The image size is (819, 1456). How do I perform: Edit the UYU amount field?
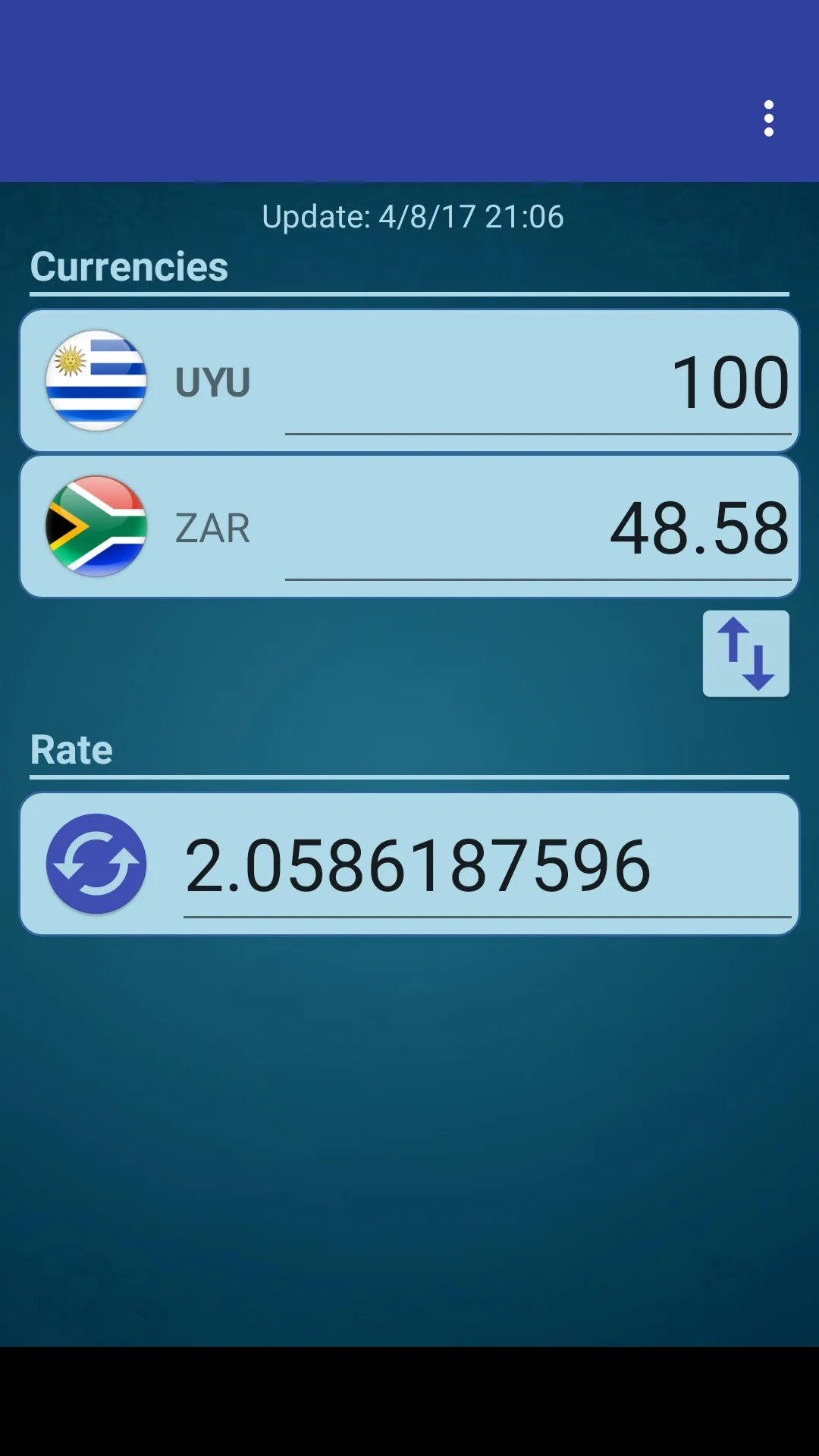538,383
